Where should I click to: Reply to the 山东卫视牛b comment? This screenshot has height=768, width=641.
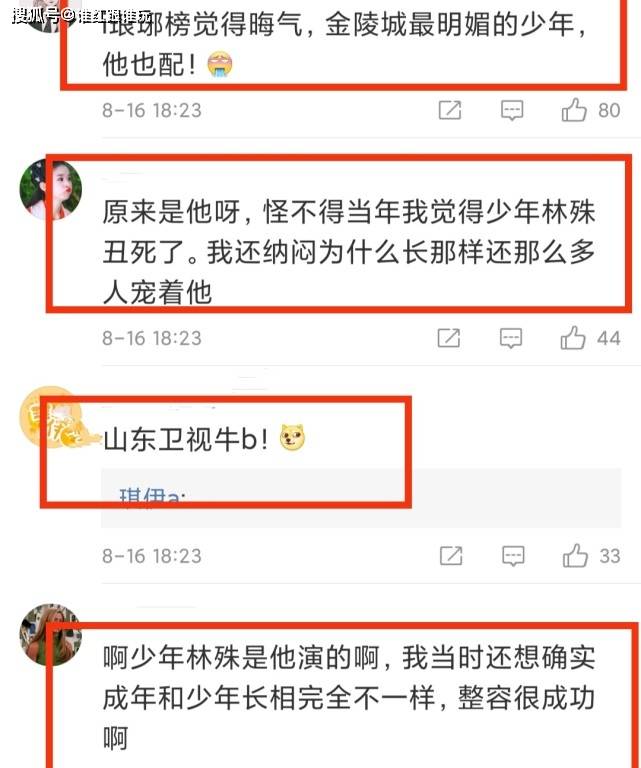click(512, 555)
